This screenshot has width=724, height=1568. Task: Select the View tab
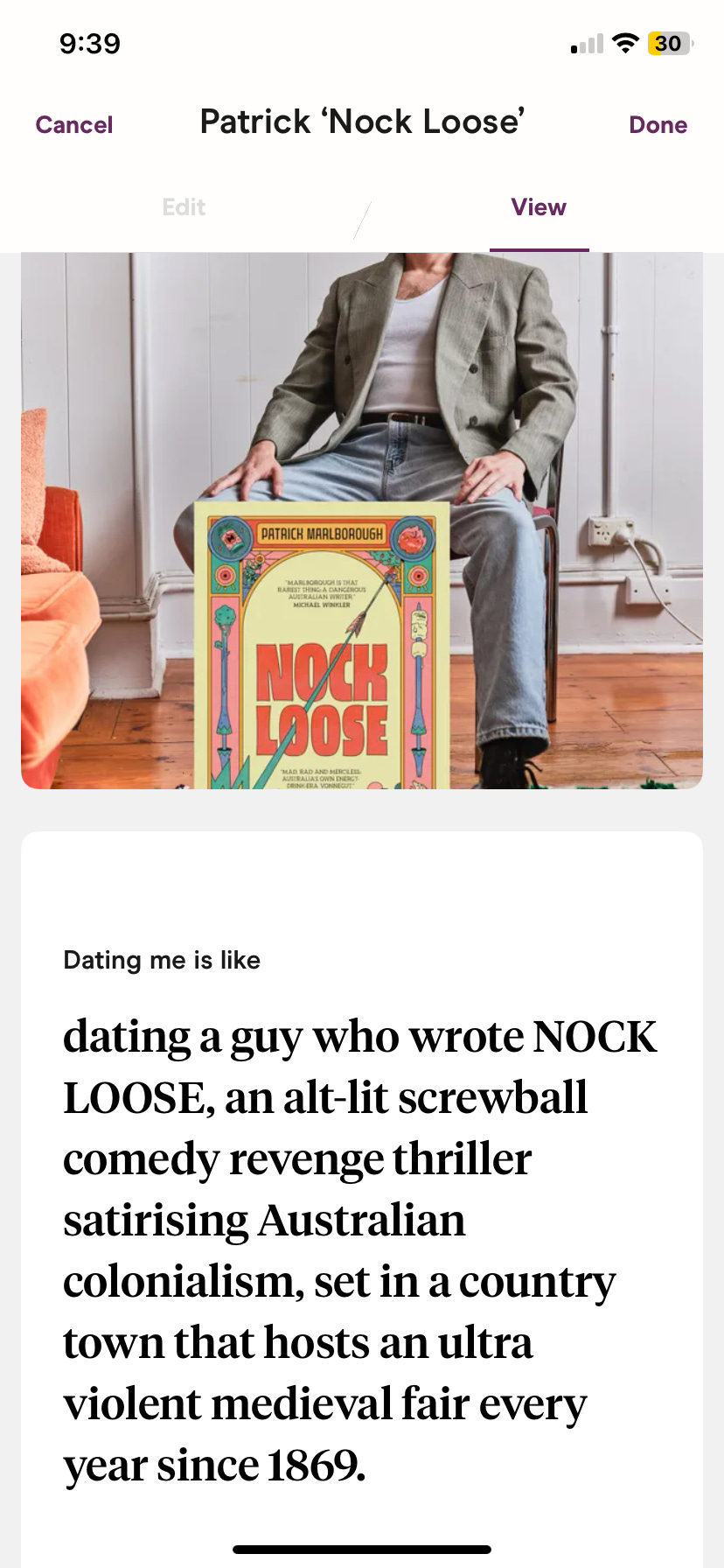click(x=539, y=207)
